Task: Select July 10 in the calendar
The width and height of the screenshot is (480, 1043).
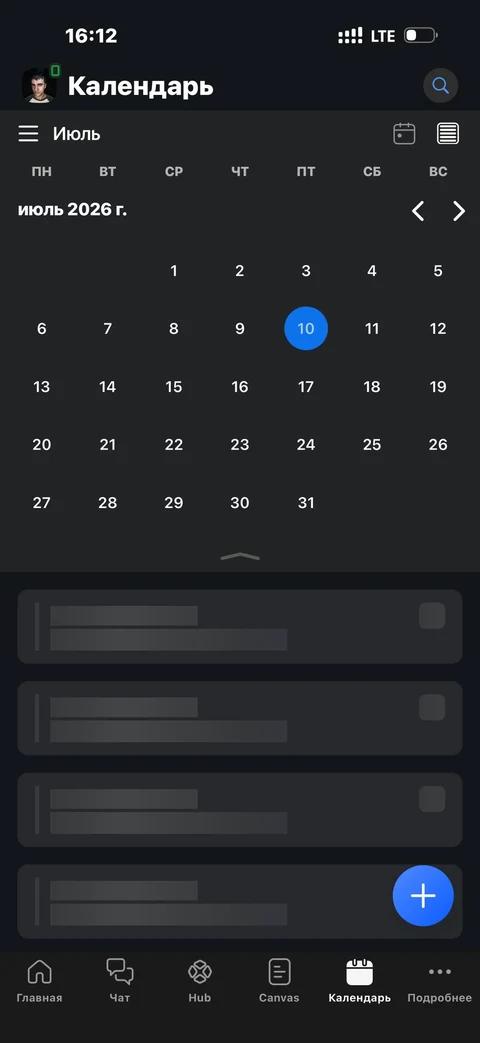Action: (x=306, y=329)
